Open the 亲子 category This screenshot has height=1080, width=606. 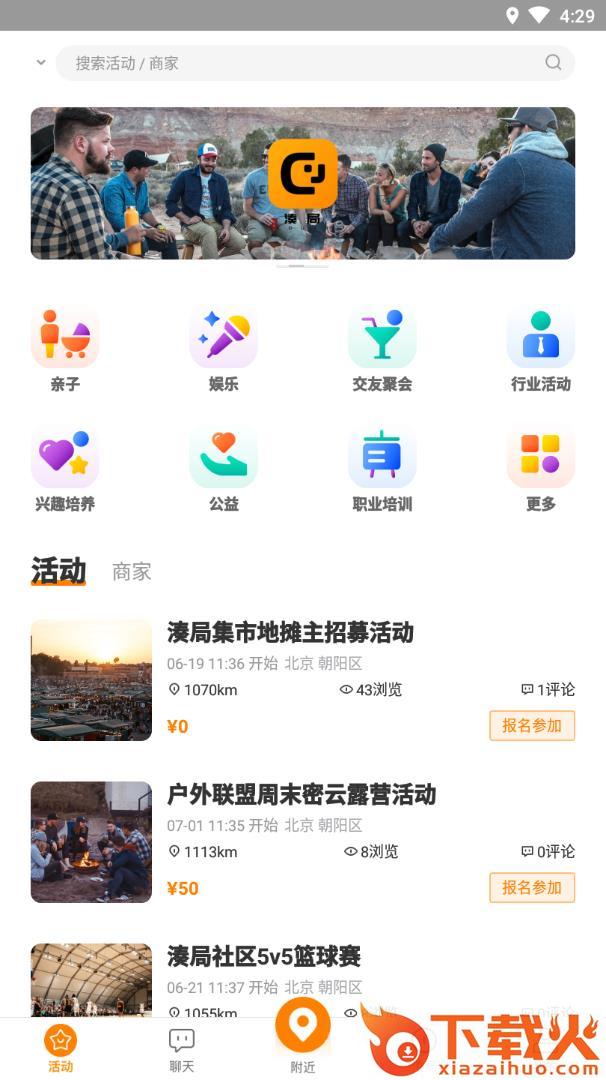click(65, 349)
